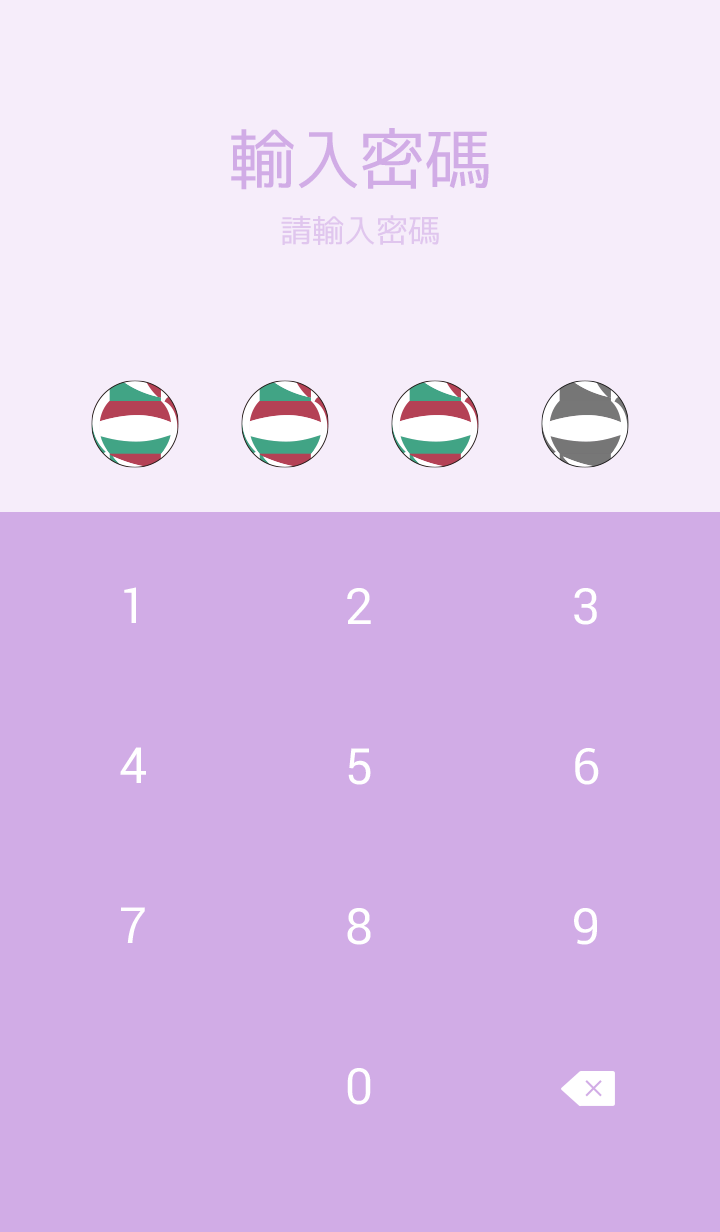Screen dimensions: 720x1232
Task: Select digit 6 on the keypad
Action: click(x=586, y=767)
